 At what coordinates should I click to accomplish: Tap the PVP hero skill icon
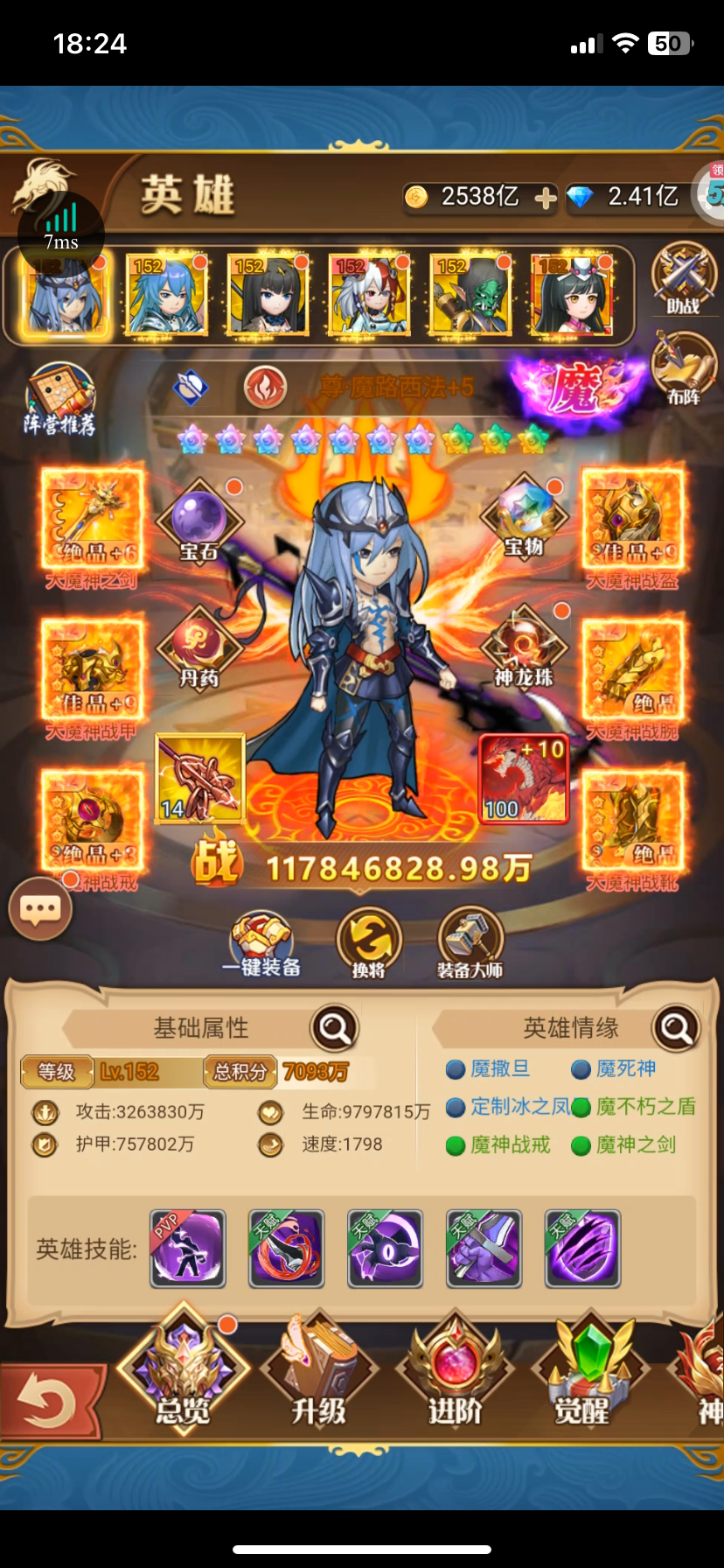coord(188,1249)
